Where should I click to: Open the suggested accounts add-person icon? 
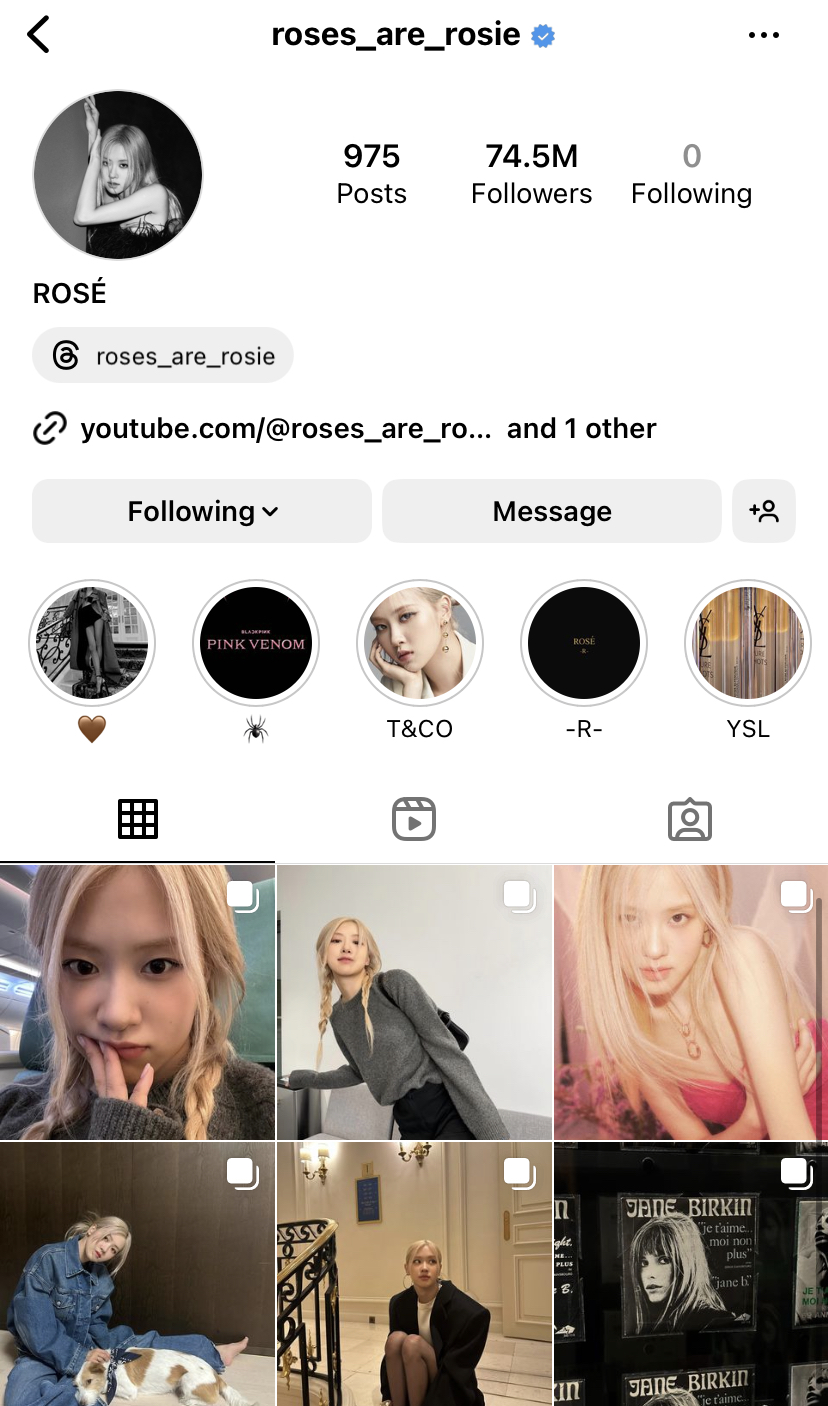tap(764, 511)
